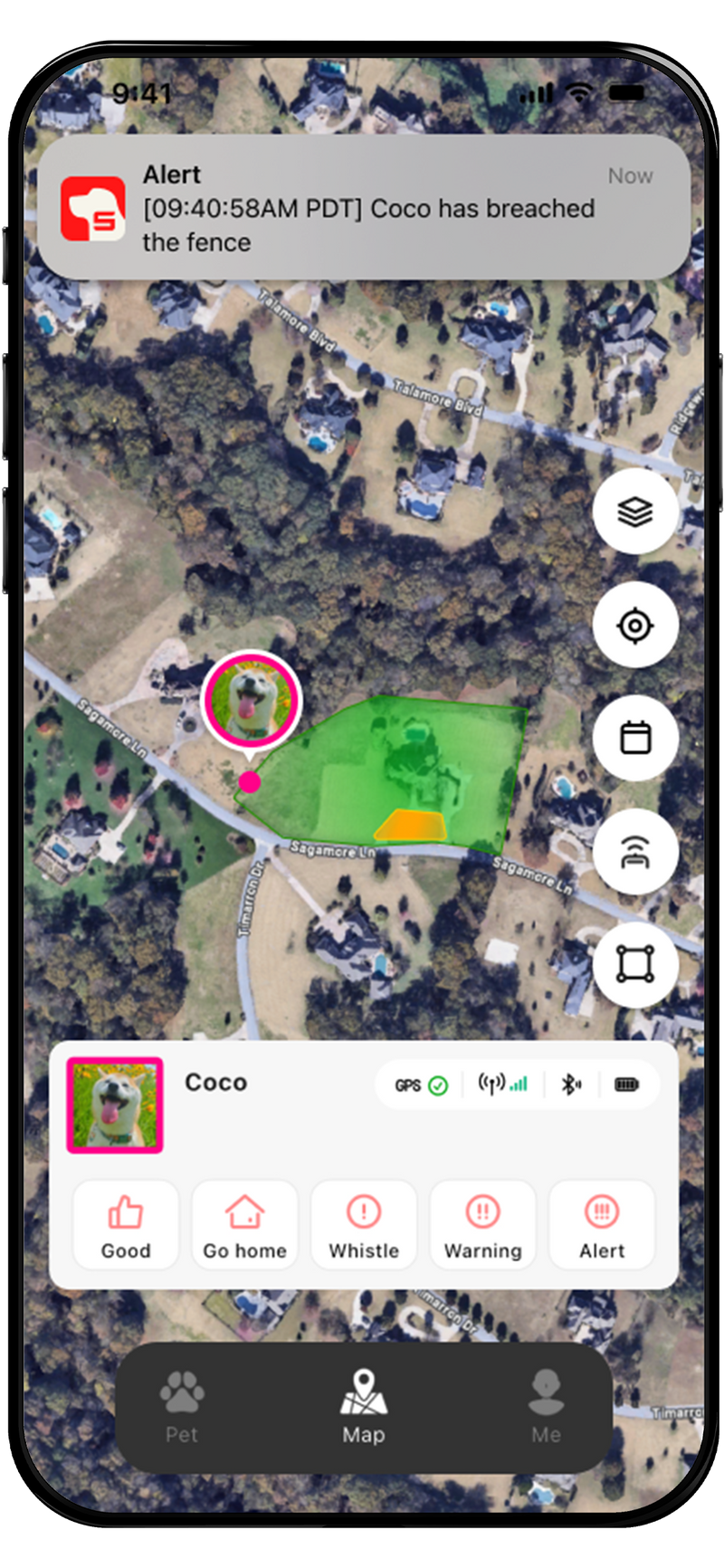Go to the Me tab

click(x=546, y=1406)
